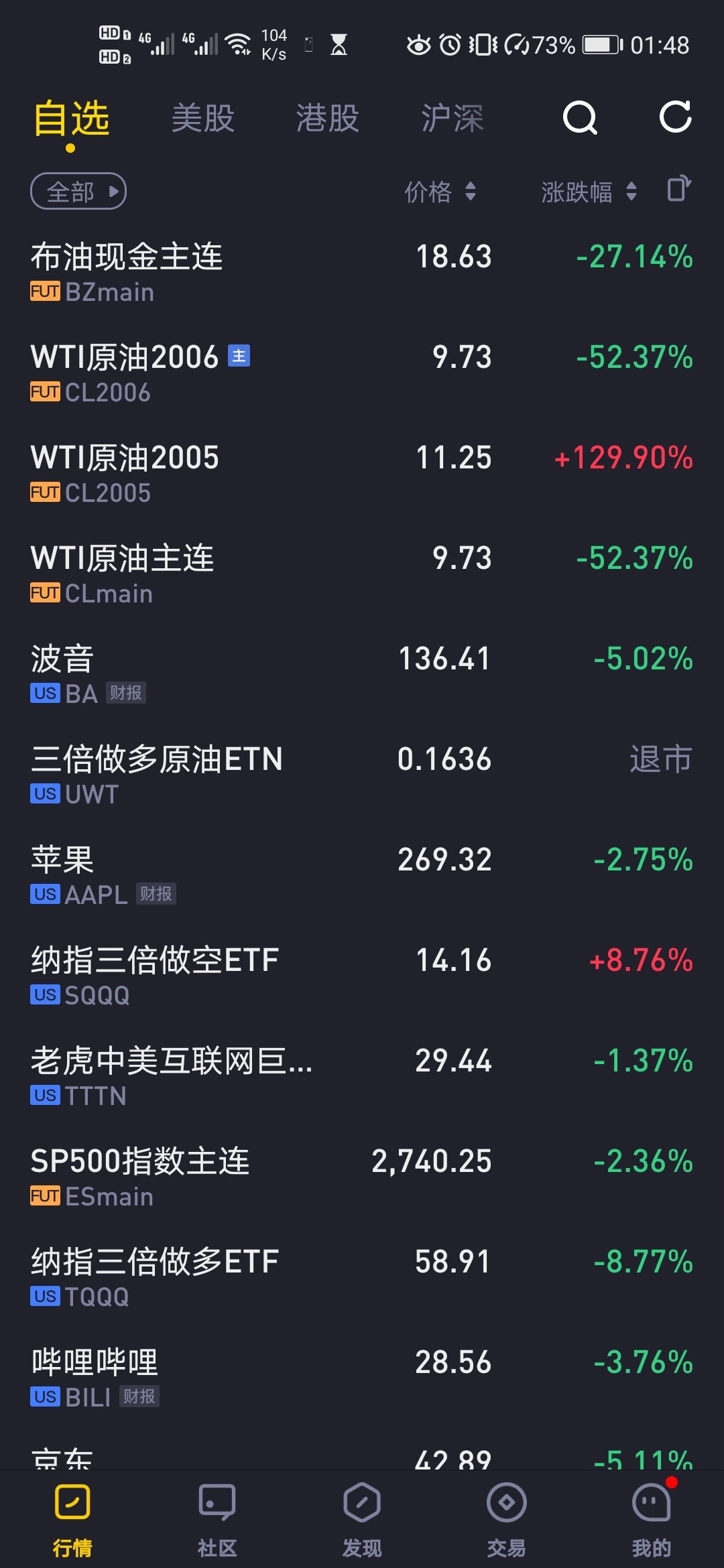Tap the rotate screen icon beside 涨跌幅
This screenshot has width=724, height=1568.
tap(679, 188)
